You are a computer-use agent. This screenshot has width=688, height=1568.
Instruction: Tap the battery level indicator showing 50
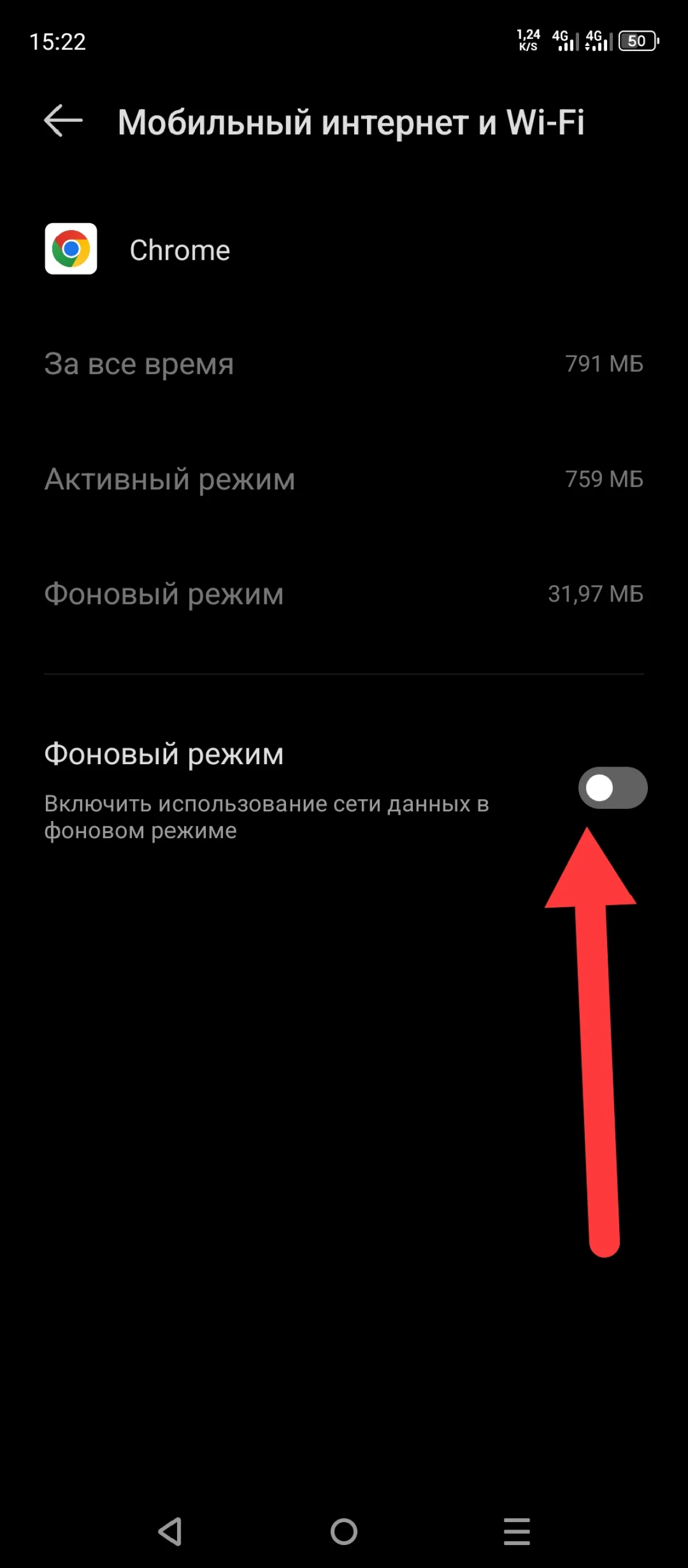click(638, 41)
